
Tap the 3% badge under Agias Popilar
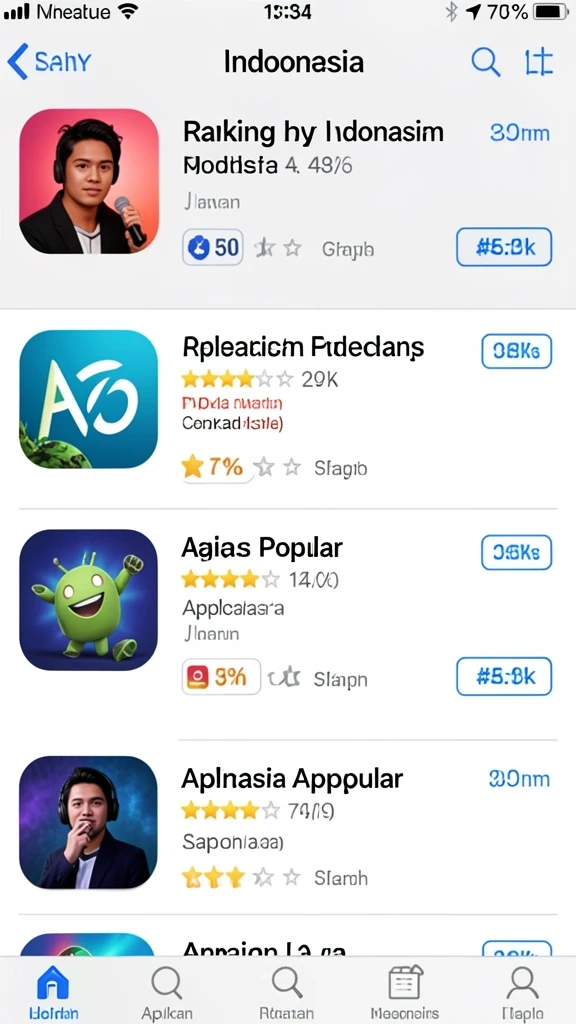[221, 677]
